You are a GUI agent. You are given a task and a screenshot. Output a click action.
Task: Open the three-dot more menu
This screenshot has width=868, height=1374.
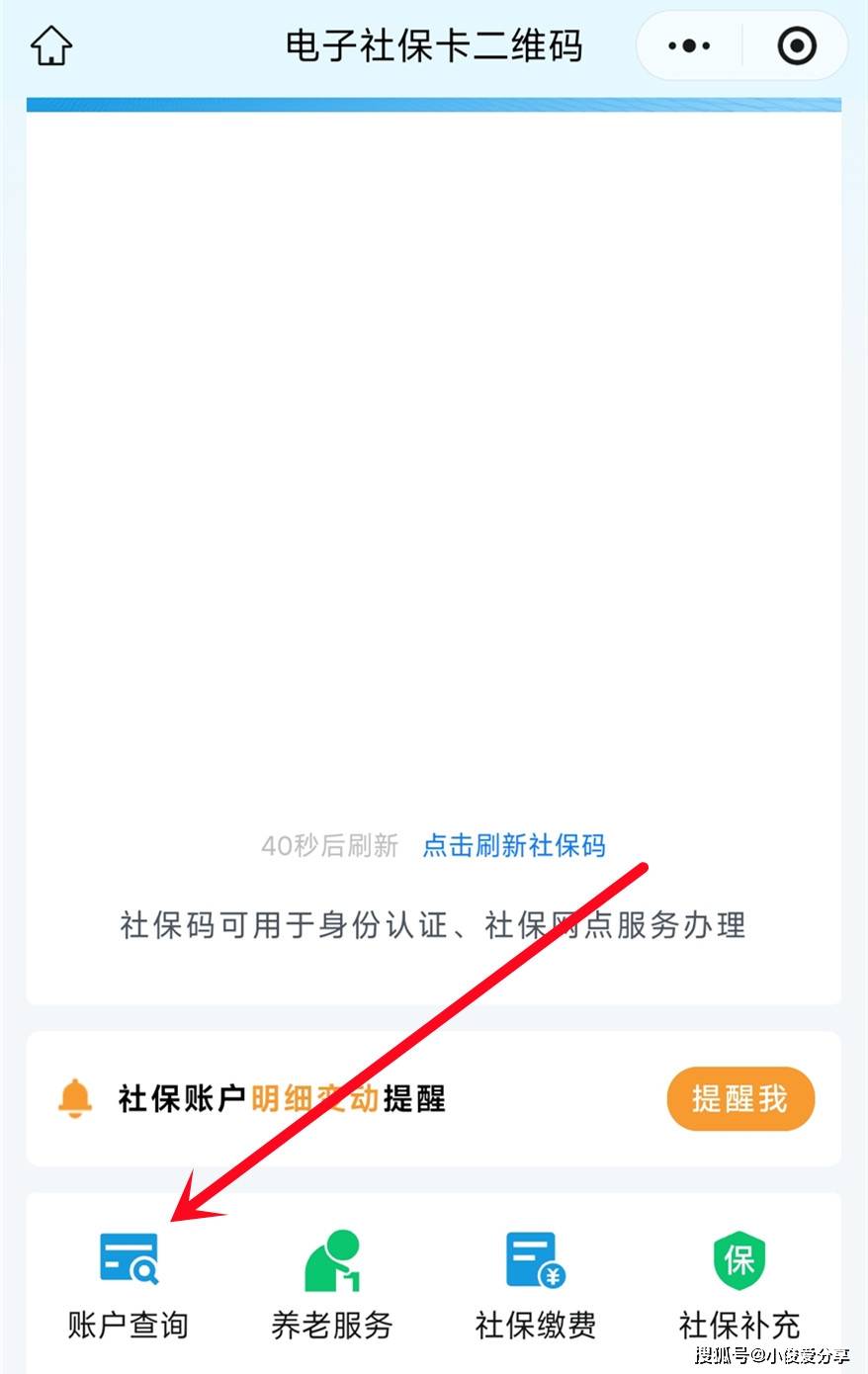pyautogui.click(x=689, y=46)
